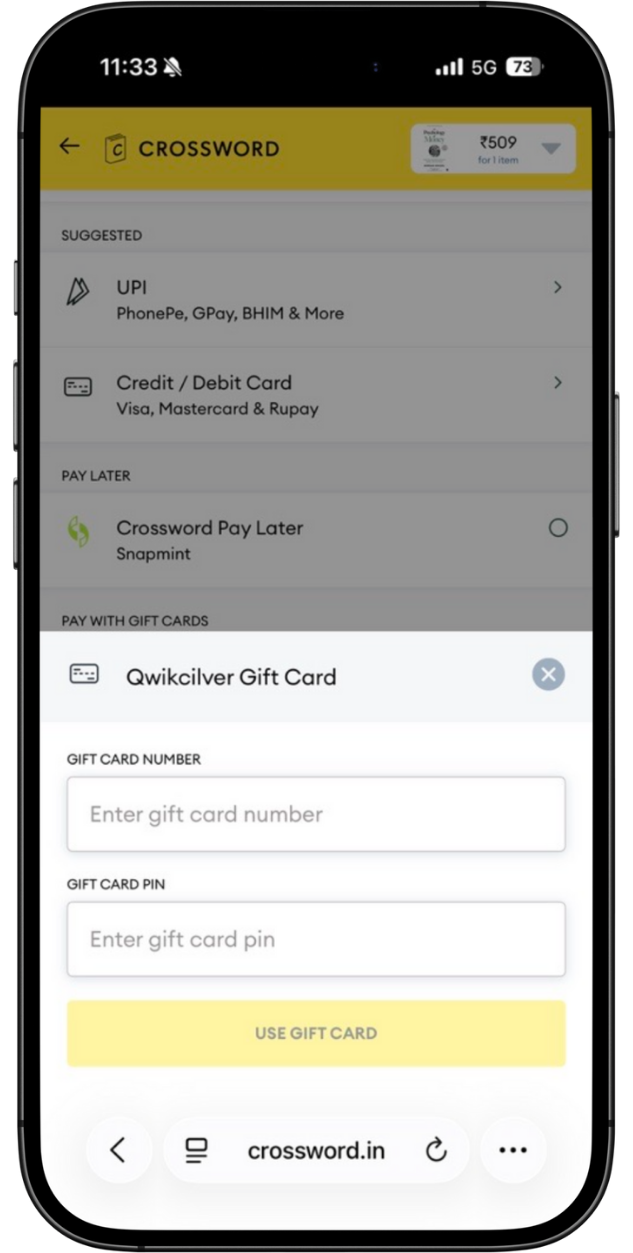The image size is (633, 1253).
Task: Expand the ₹509 order summary dropdown
Action: tap(551, 149)
